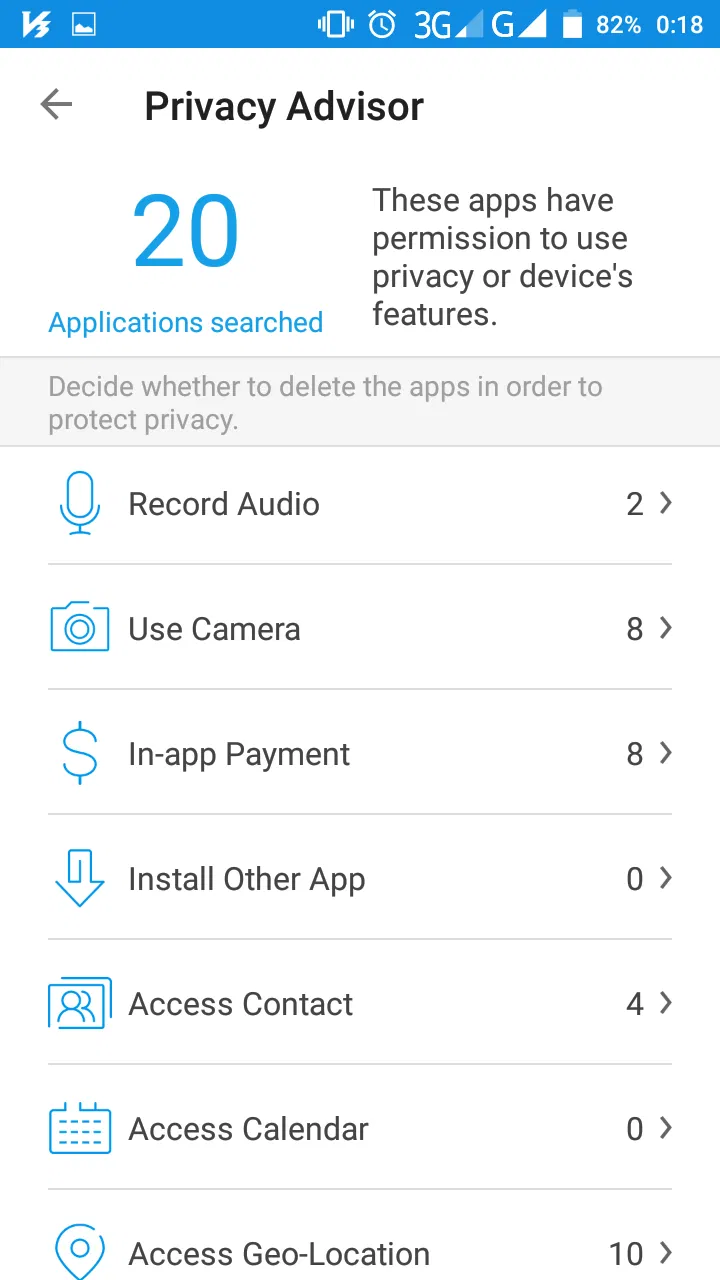The width and height of the screenshot is (720, 1280).
Task: Go back from Privacy Advisor
Action: 57,105
